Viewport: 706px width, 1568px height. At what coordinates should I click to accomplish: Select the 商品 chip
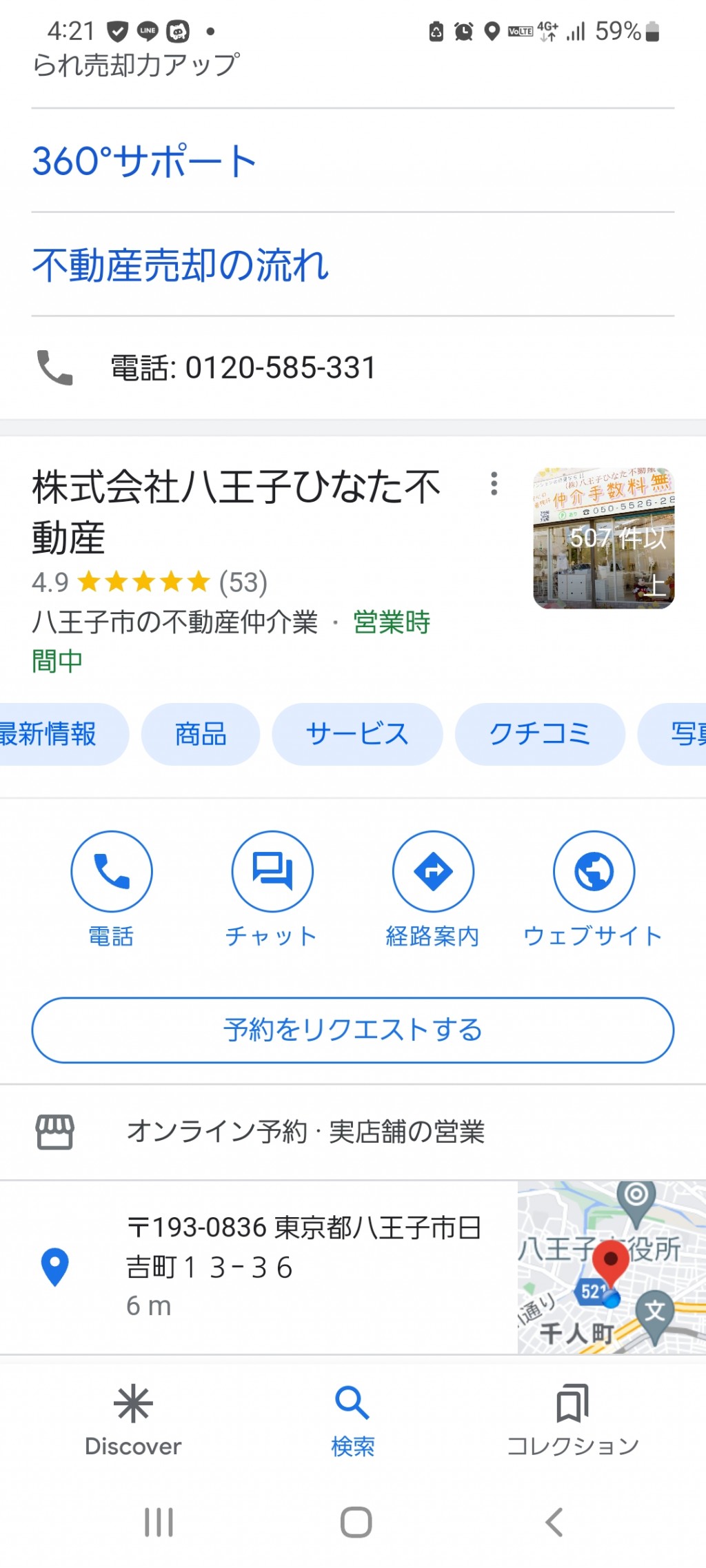tap(201, 734)
